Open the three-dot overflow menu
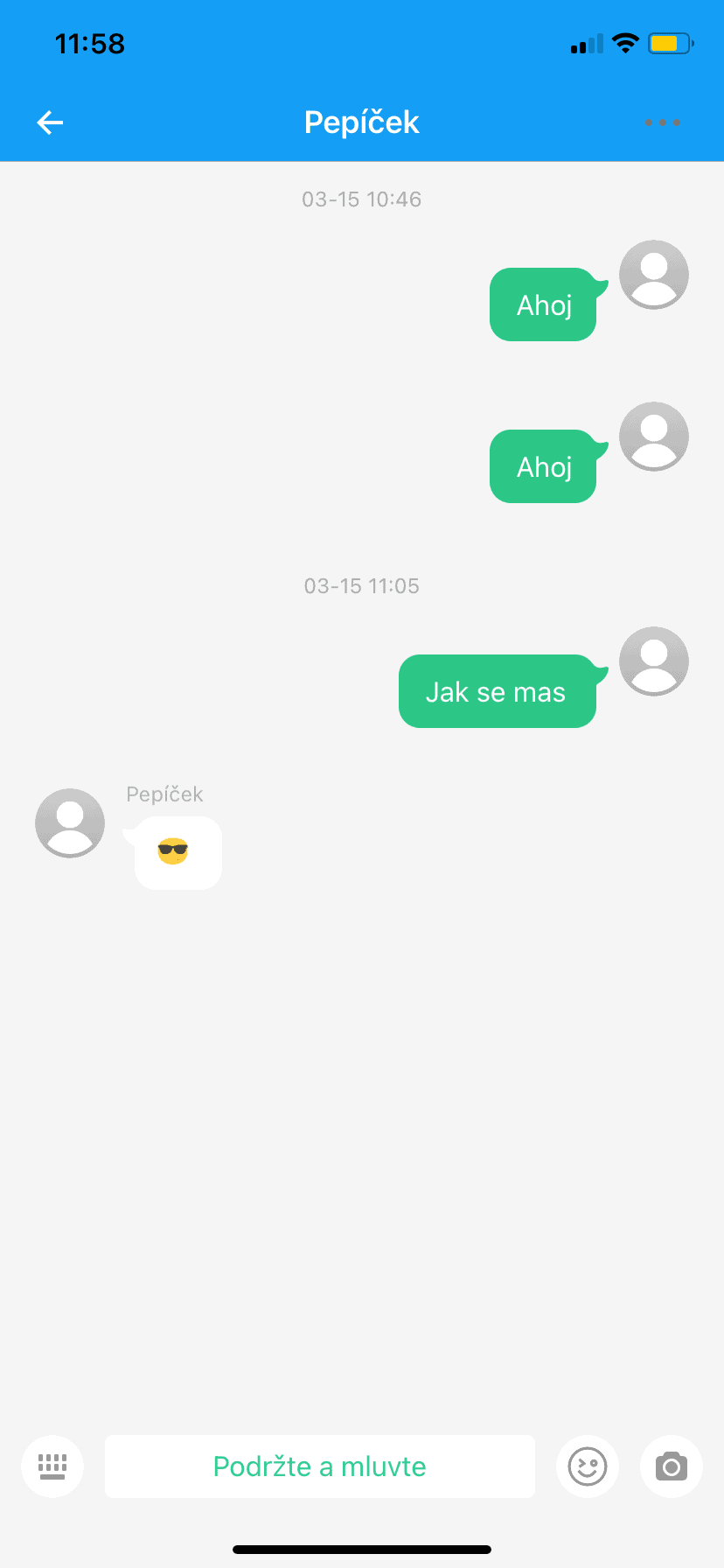Image resolution: width=724 pixels, height=1568 pixels. (662, 122)
